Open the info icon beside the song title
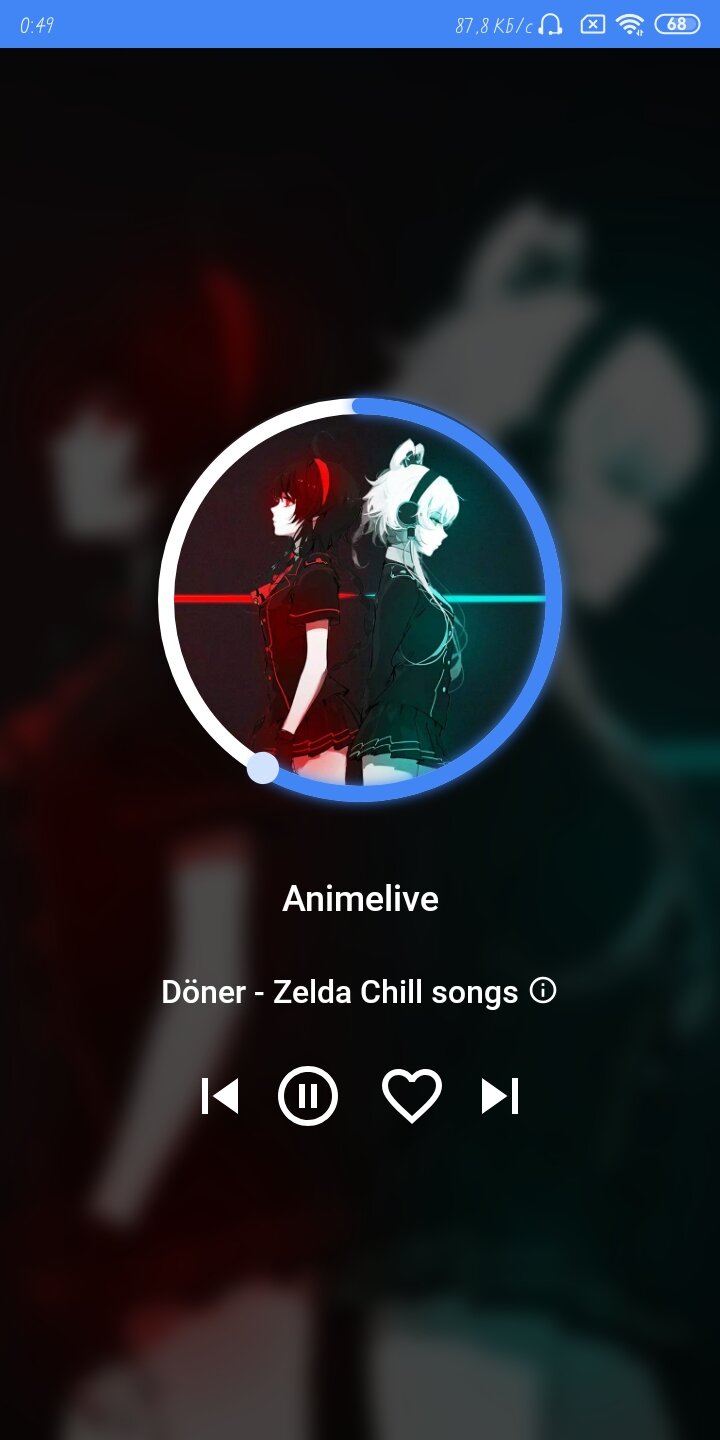 pyautogui.click(x=543, y=991)
